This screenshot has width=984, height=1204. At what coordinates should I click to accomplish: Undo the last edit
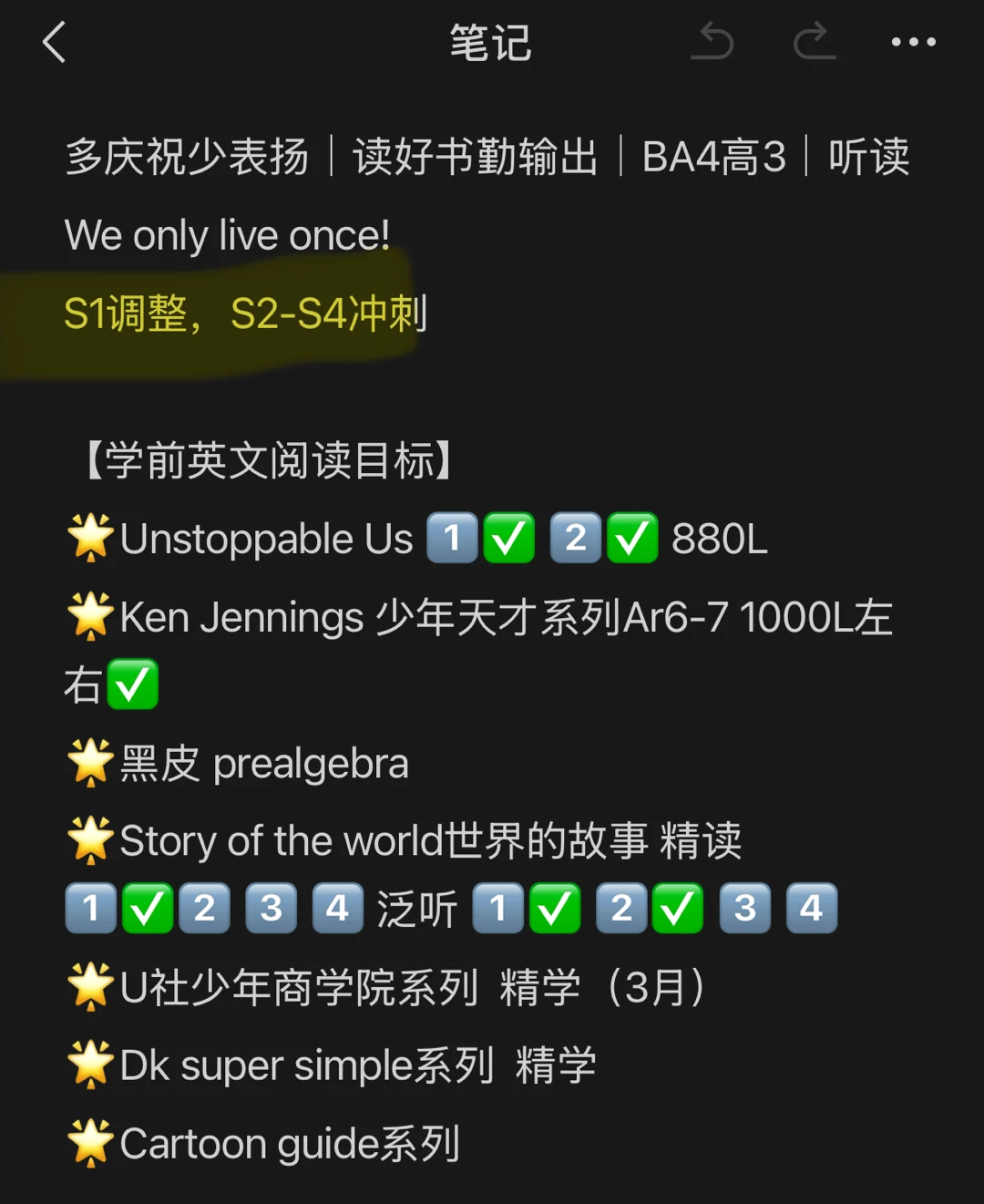[x=712, y=42]
